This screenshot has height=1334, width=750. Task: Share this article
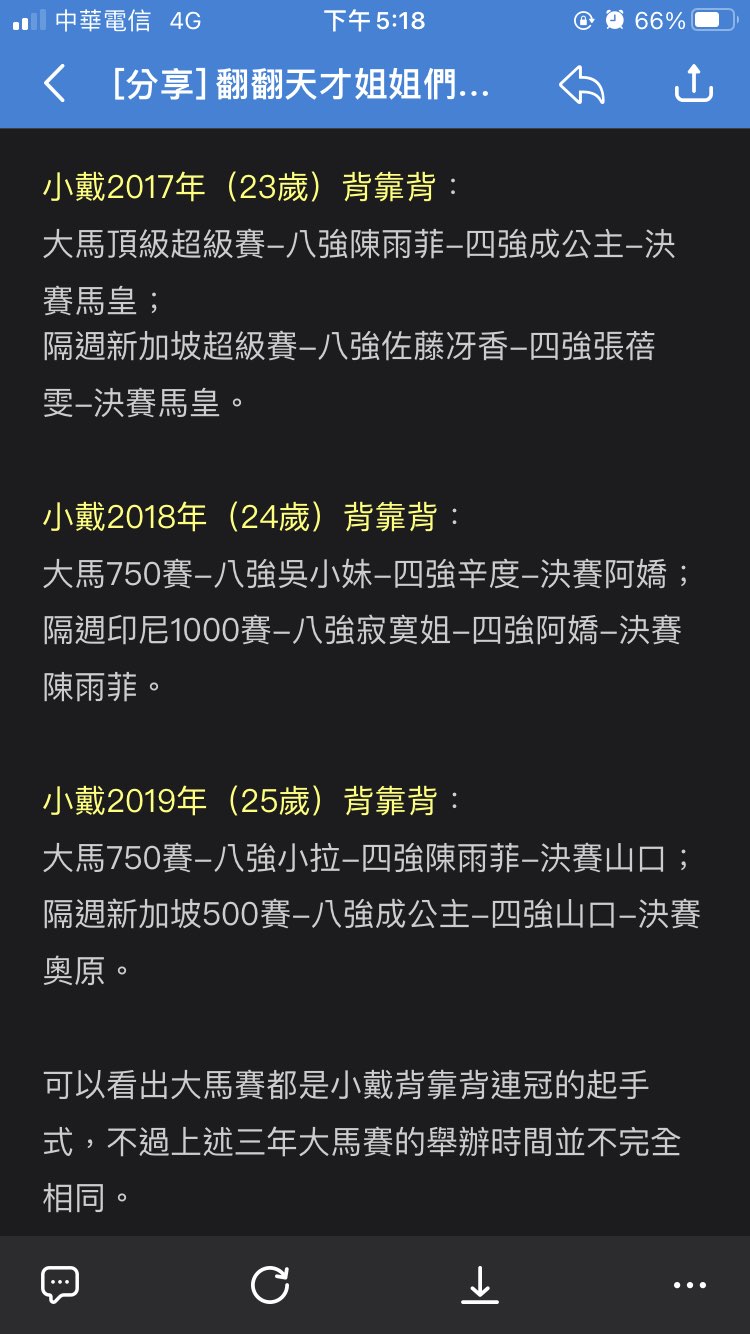click(x=693, y=84)
